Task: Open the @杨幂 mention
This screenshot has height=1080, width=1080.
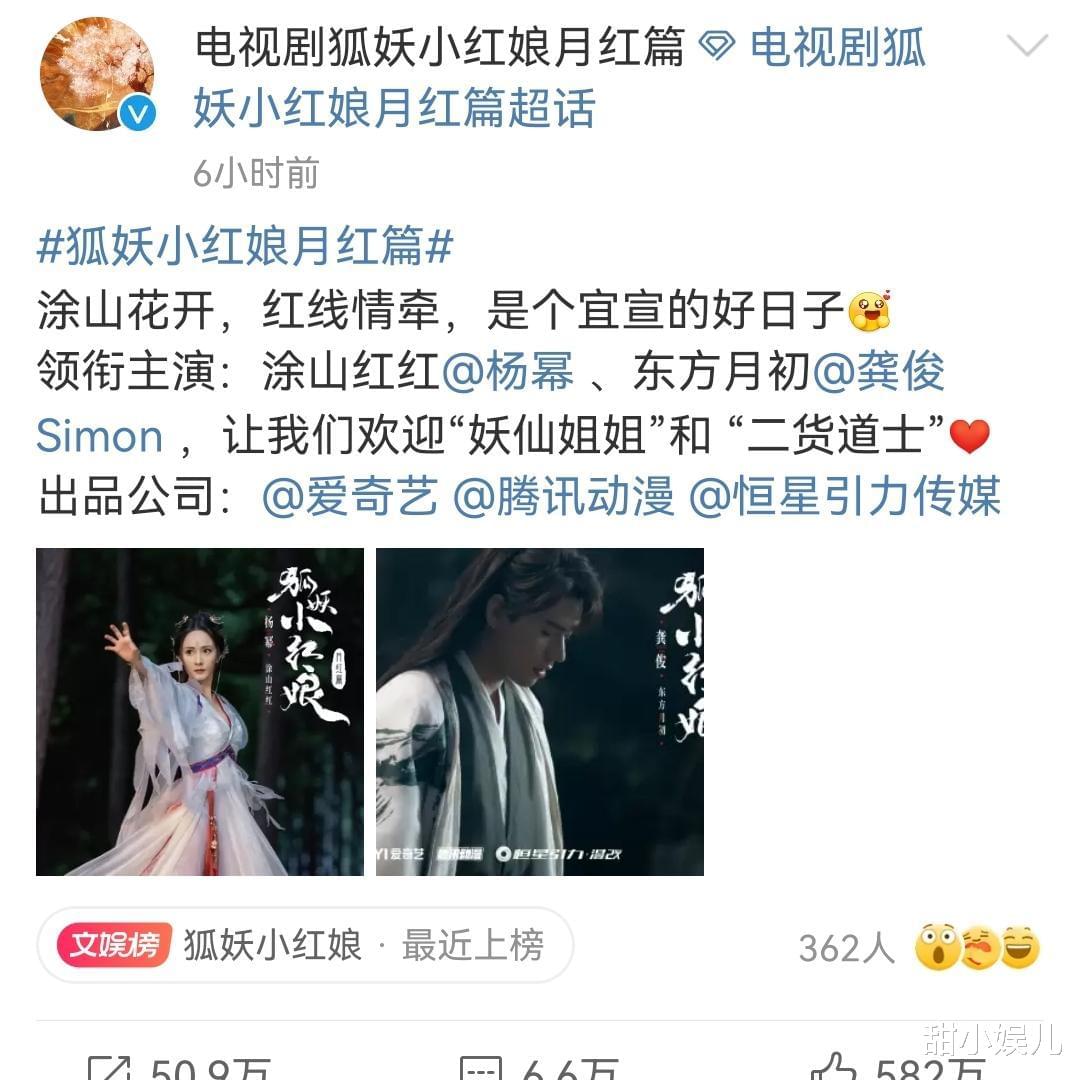Action: click(x=507, y=373)
